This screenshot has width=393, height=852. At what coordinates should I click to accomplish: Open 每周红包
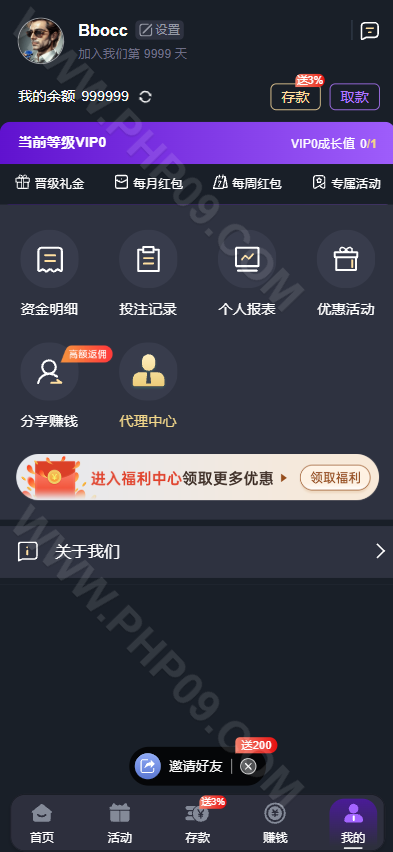click(x=247, y=183)
